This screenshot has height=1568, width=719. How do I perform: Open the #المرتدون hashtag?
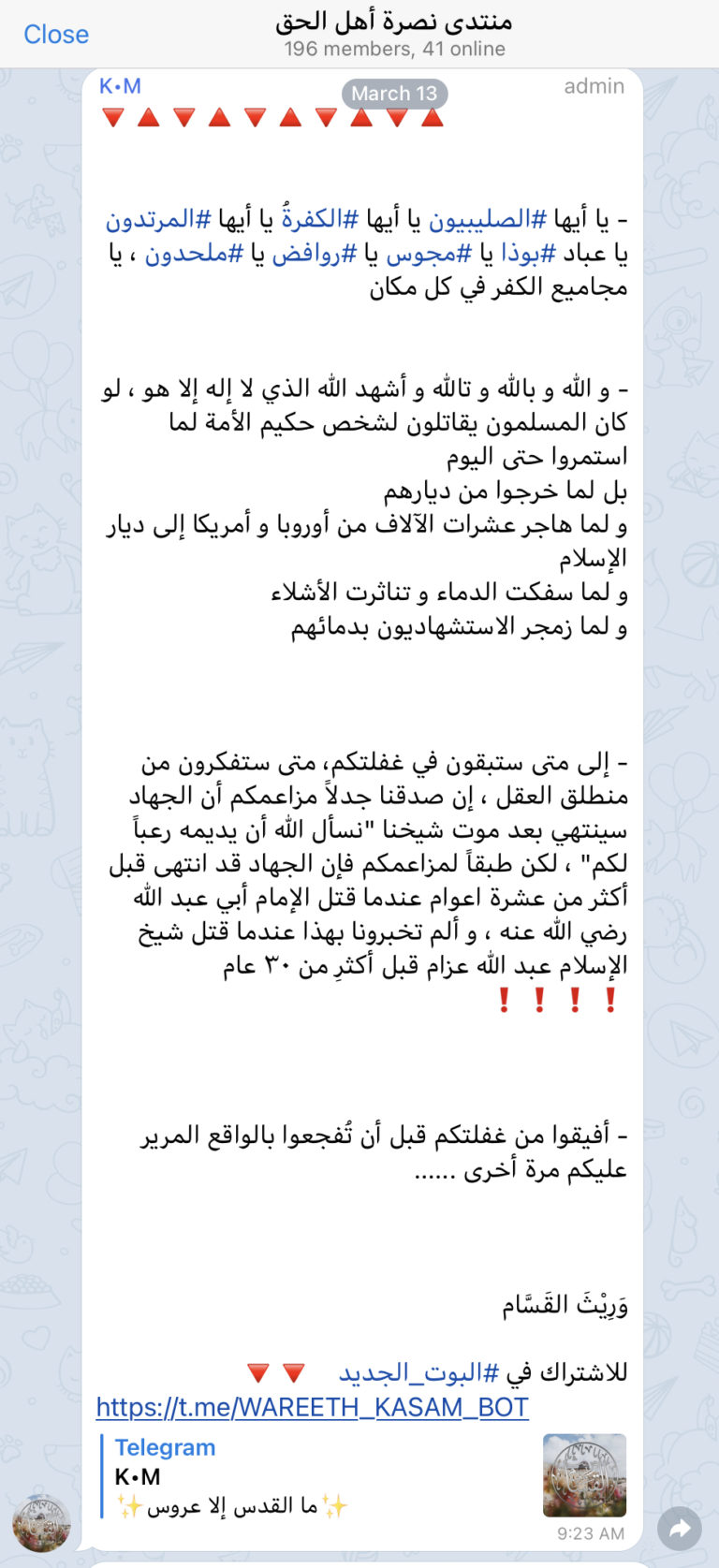tap(150, 220)
